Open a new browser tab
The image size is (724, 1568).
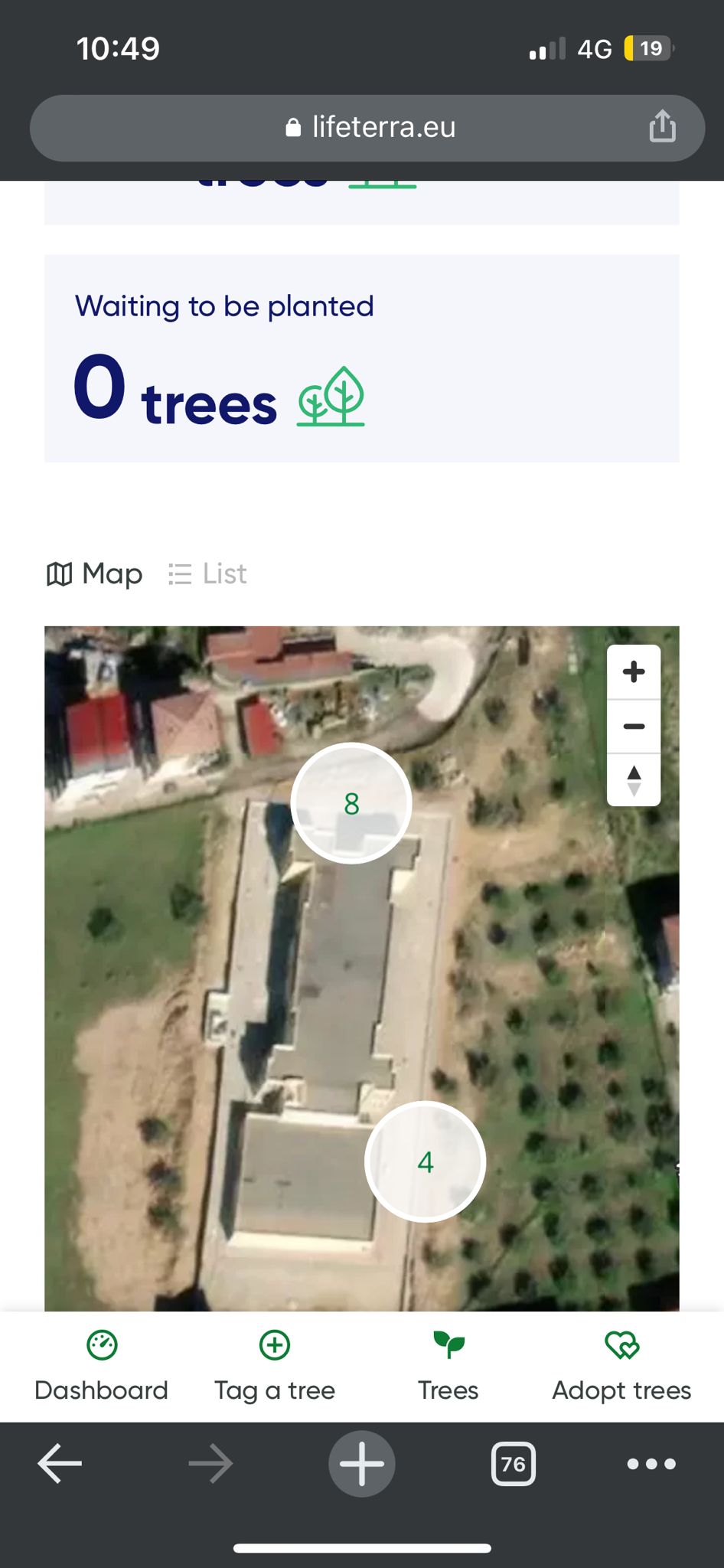pos(362,1464)
